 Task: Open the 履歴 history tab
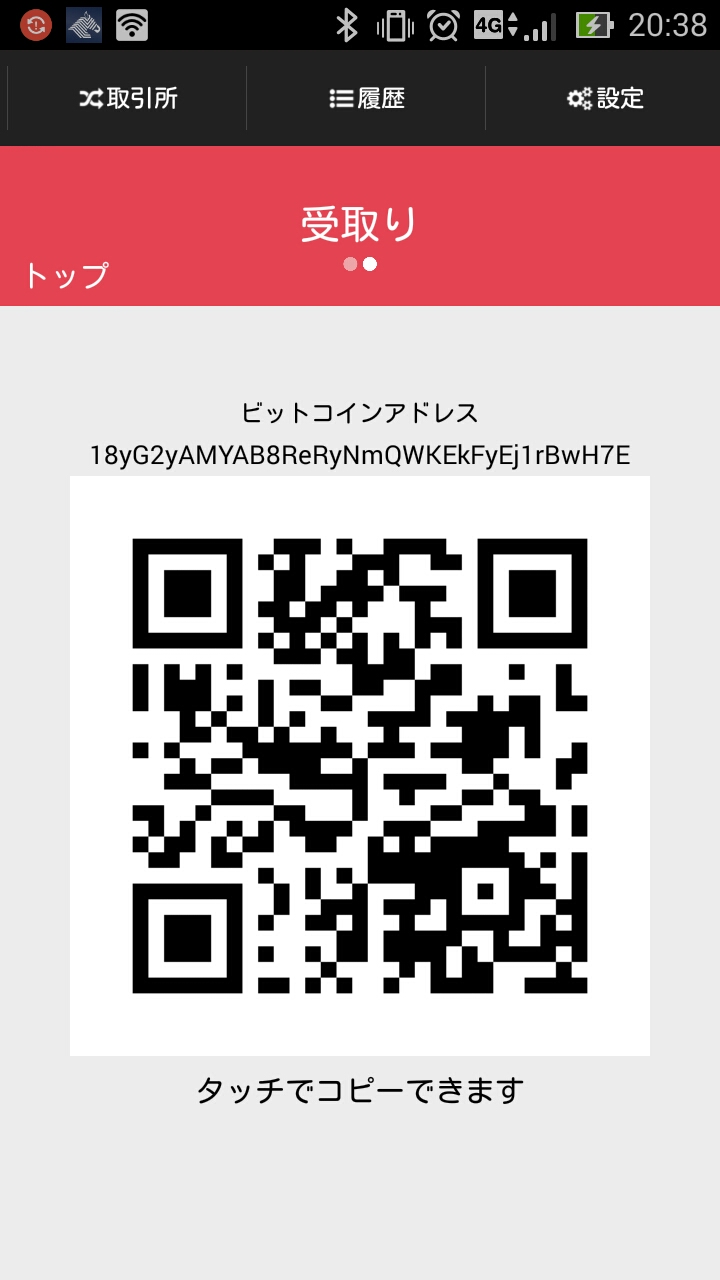coord(366,98)
